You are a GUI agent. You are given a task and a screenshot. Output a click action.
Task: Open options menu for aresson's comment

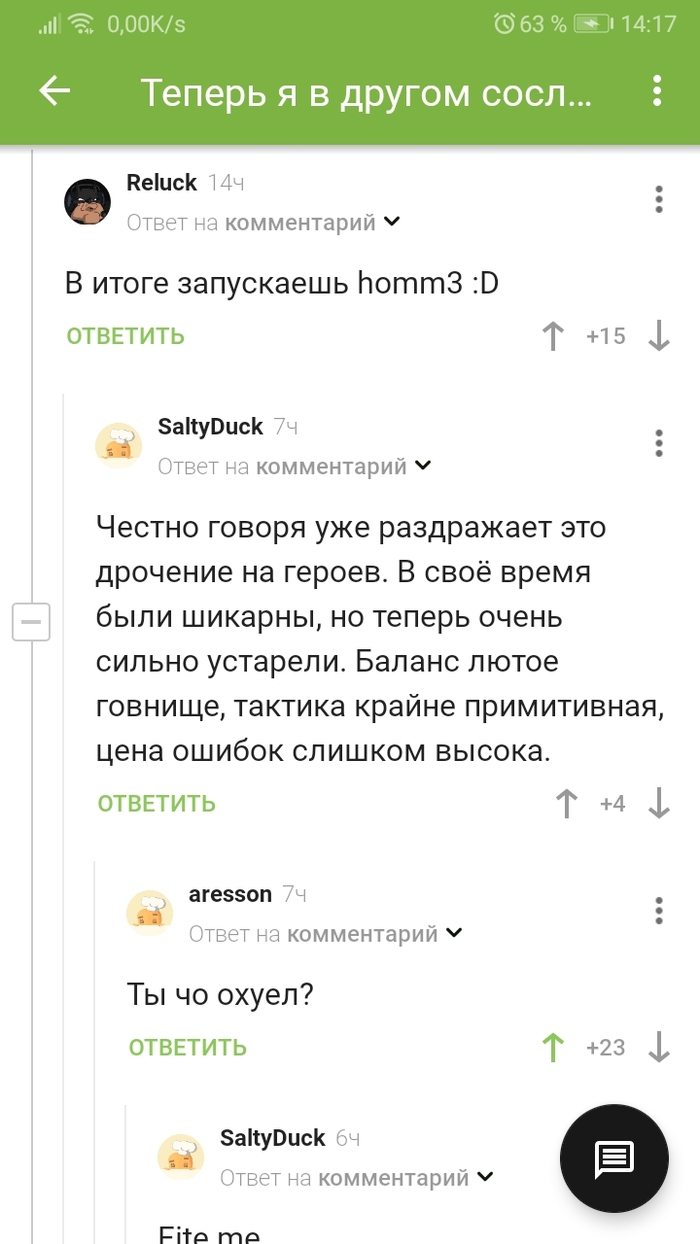[659, 910]
